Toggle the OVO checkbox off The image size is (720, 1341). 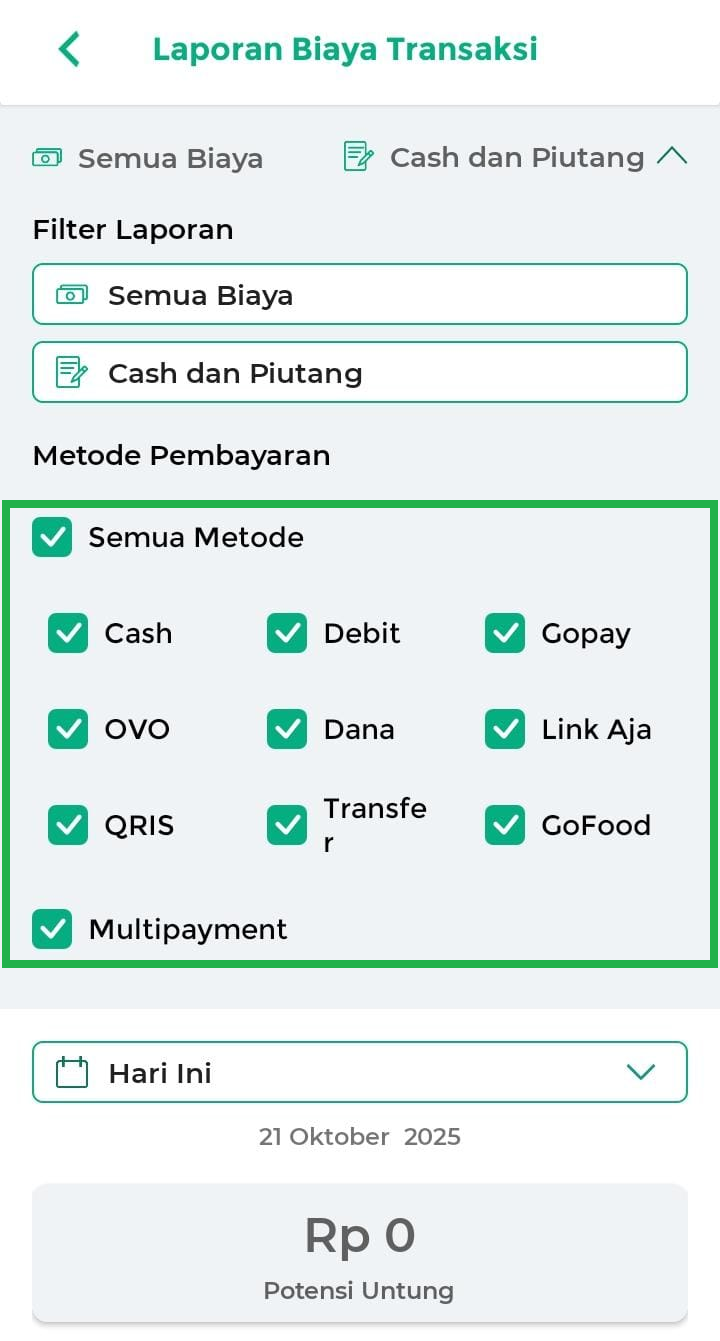tap(68, 729)
